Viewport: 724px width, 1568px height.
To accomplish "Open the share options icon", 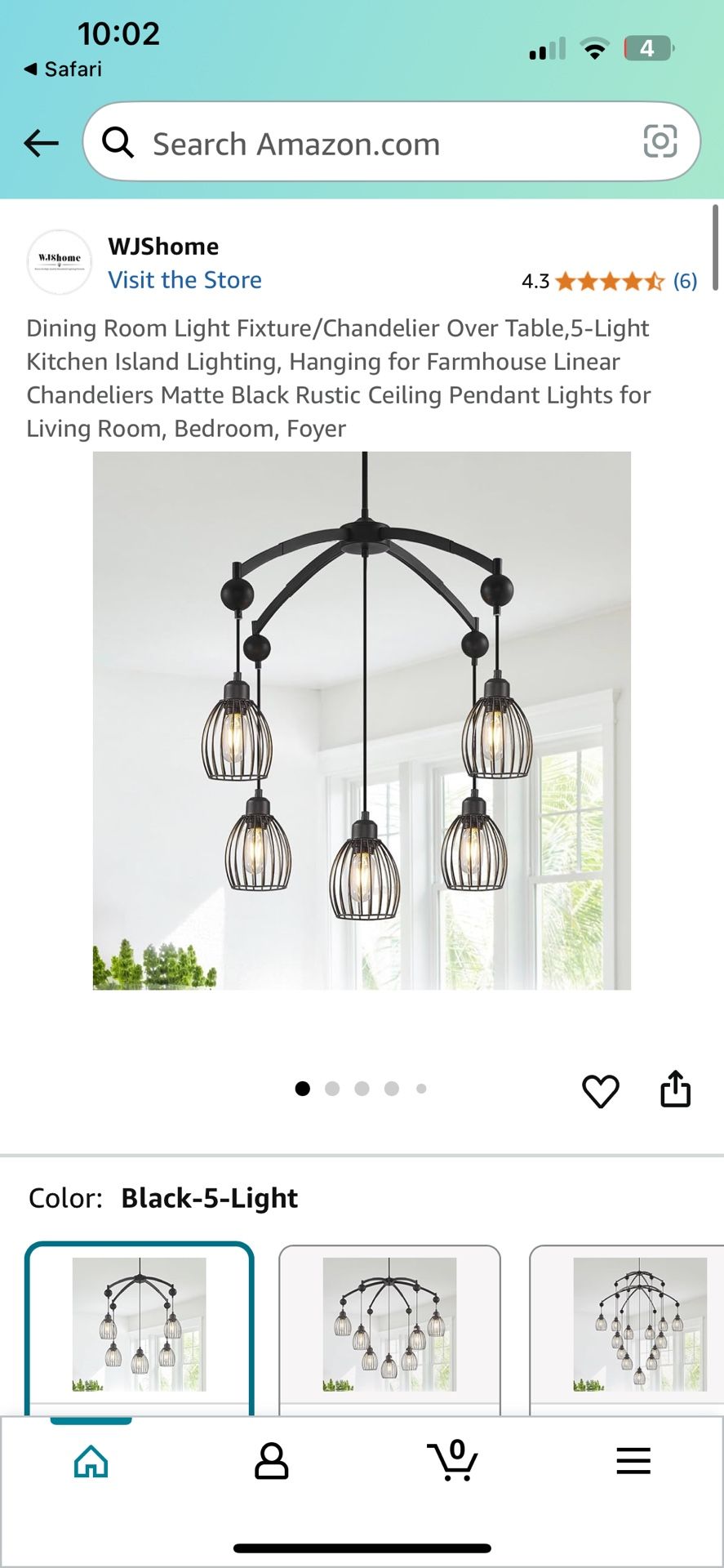I will (674, 1089).
